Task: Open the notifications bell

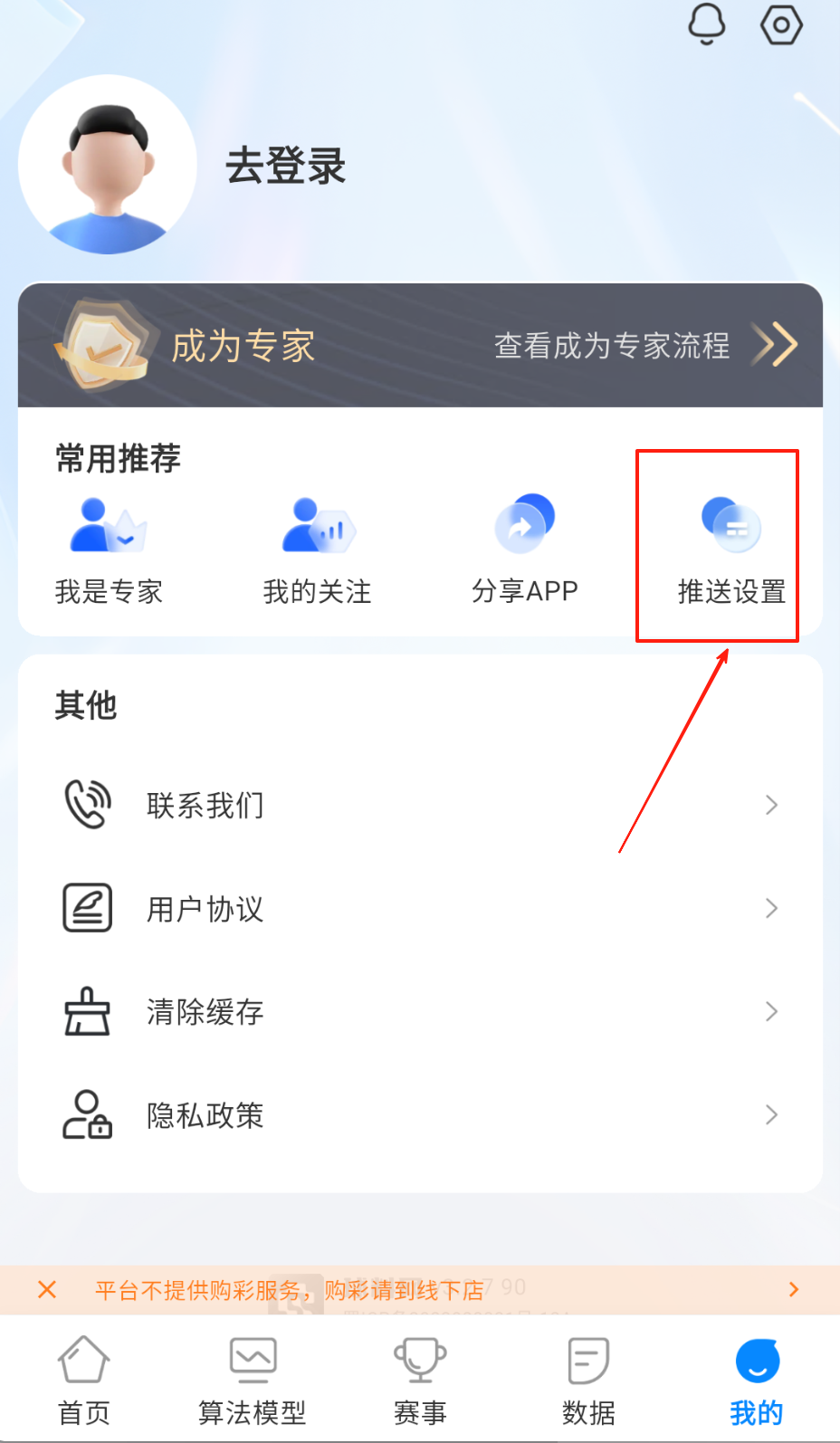Action: [x=707, y=24]
